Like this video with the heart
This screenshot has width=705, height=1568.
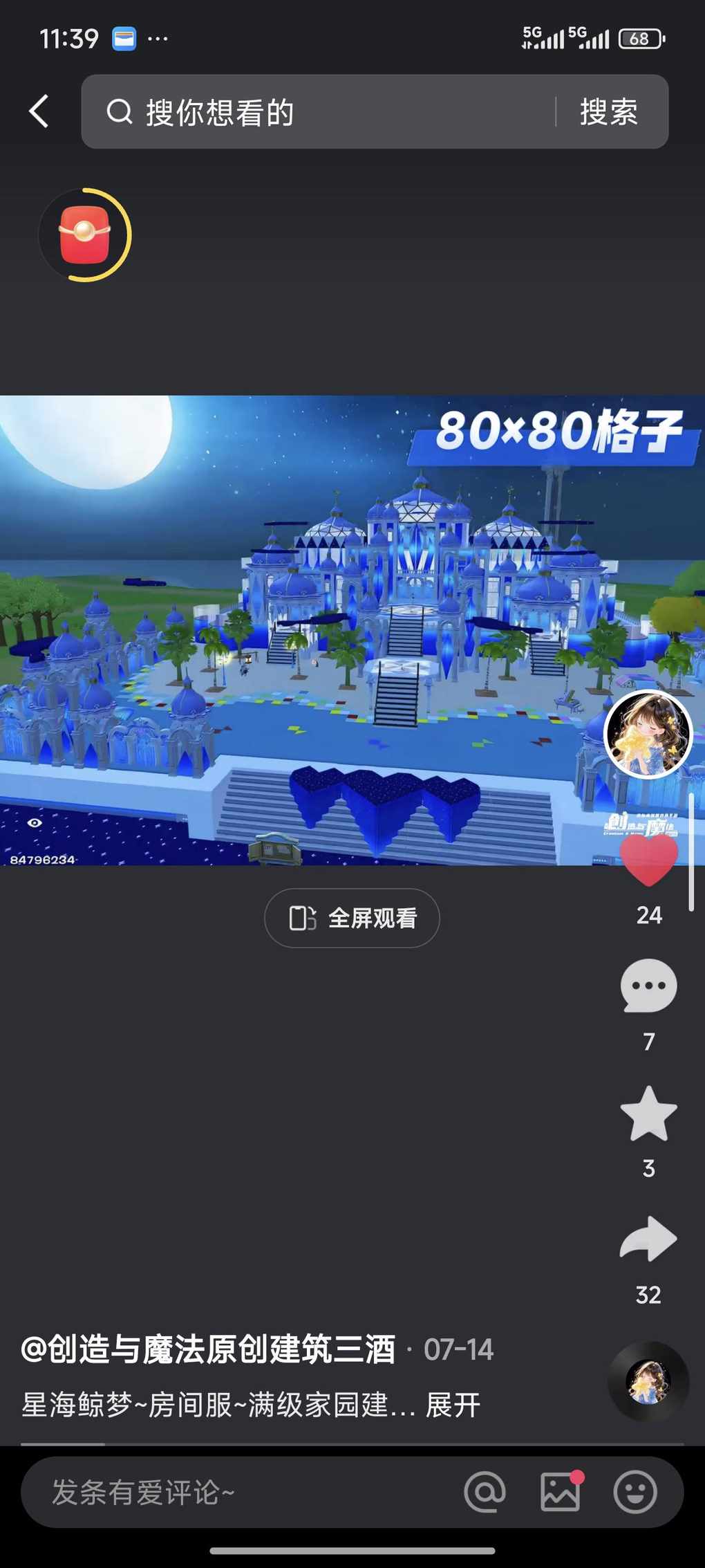click(x=648, y=861)
